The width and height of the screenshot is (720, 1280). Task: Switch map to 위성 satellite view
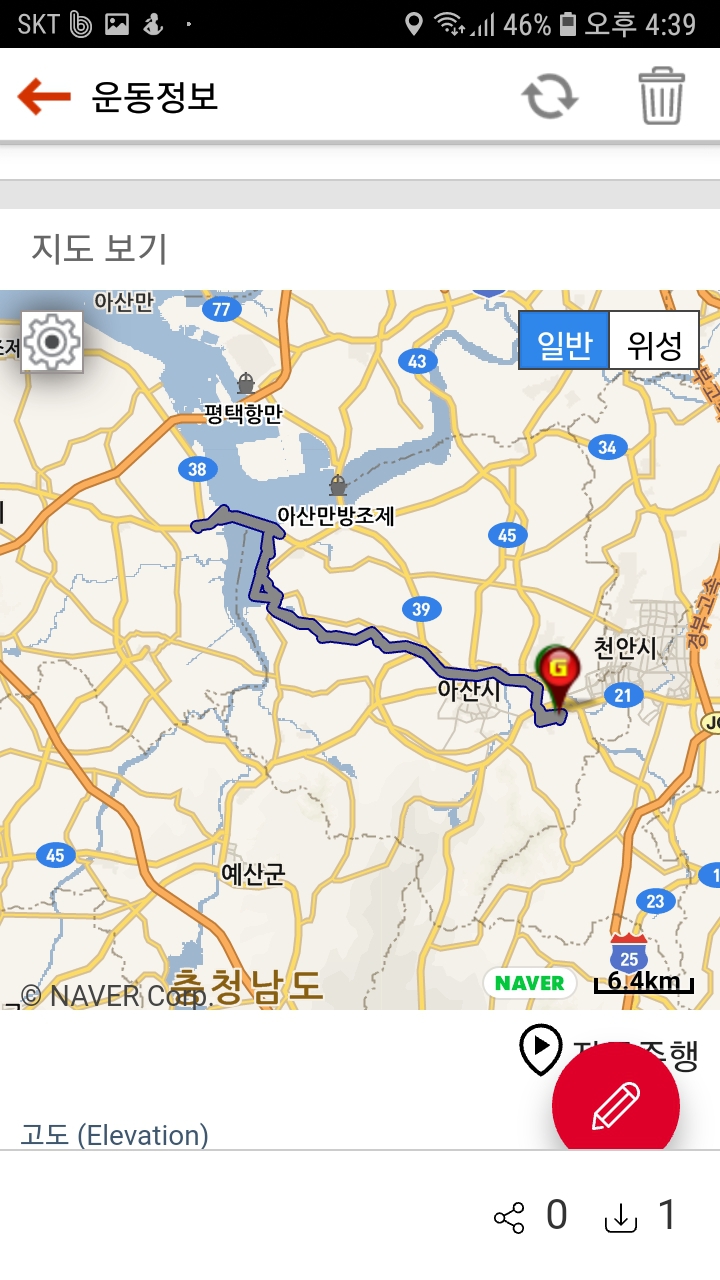[654, 344]
